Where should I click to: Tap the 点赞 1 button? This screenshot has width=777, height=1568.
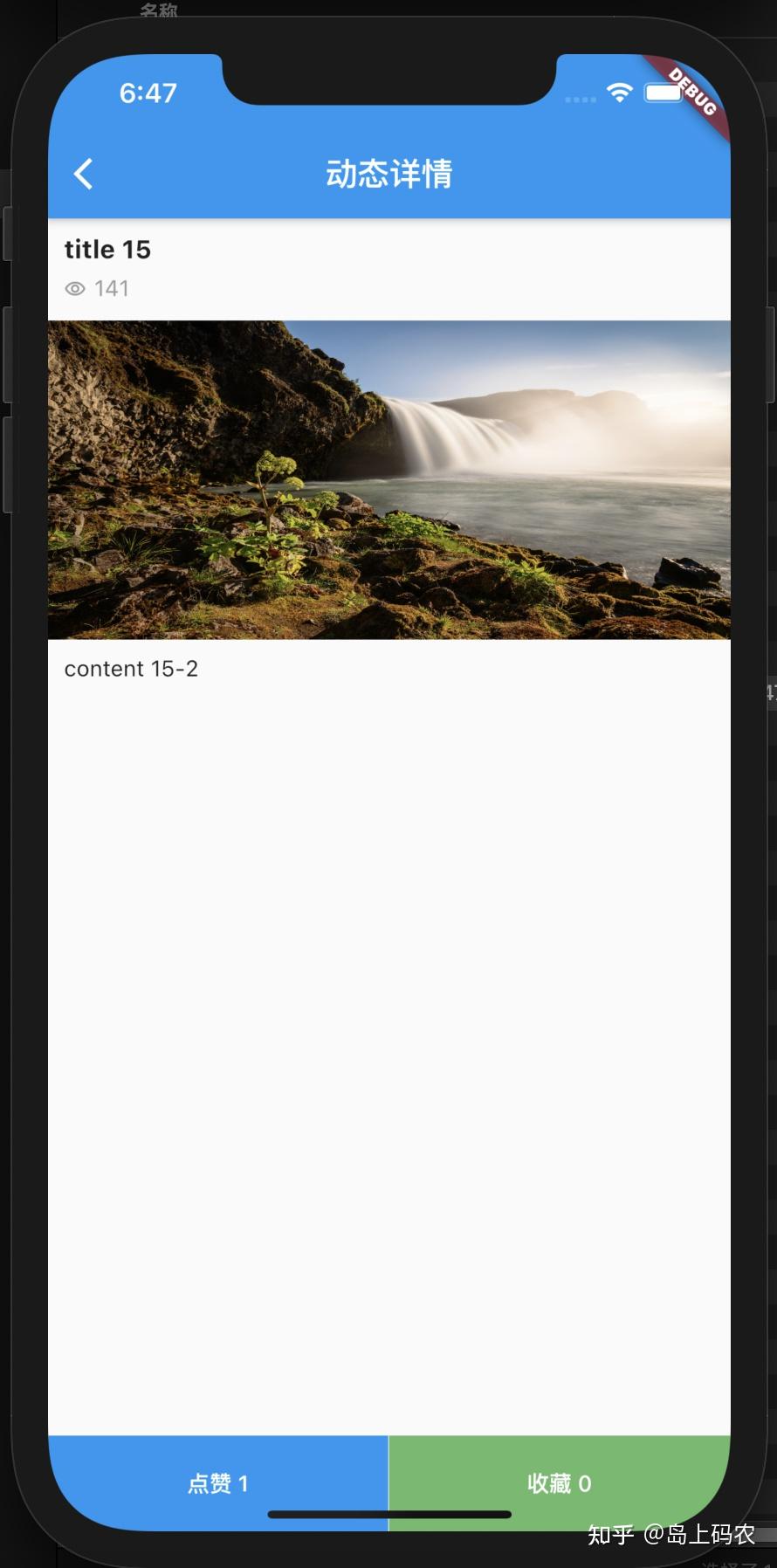coord(218,1482)
